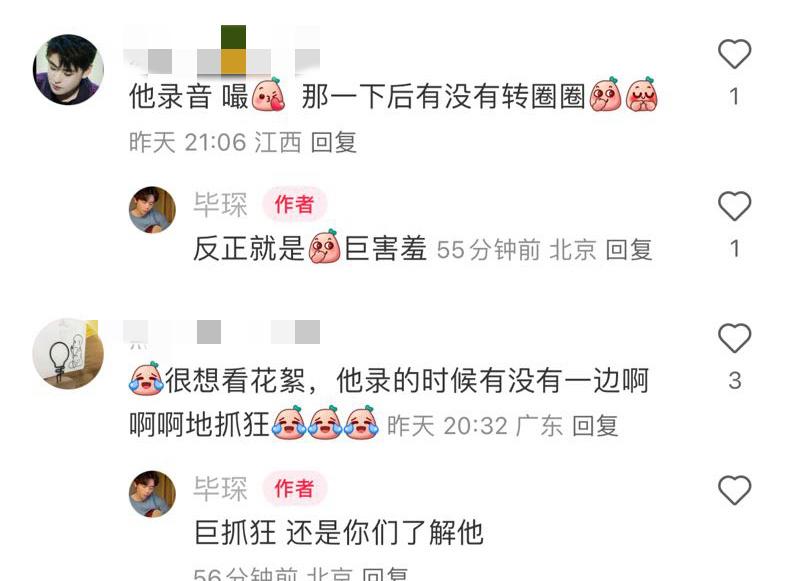Like 毕琛's reply 反正就是巨害羞
This screenshot has height=581, width=787.
(x=734, y=207)
